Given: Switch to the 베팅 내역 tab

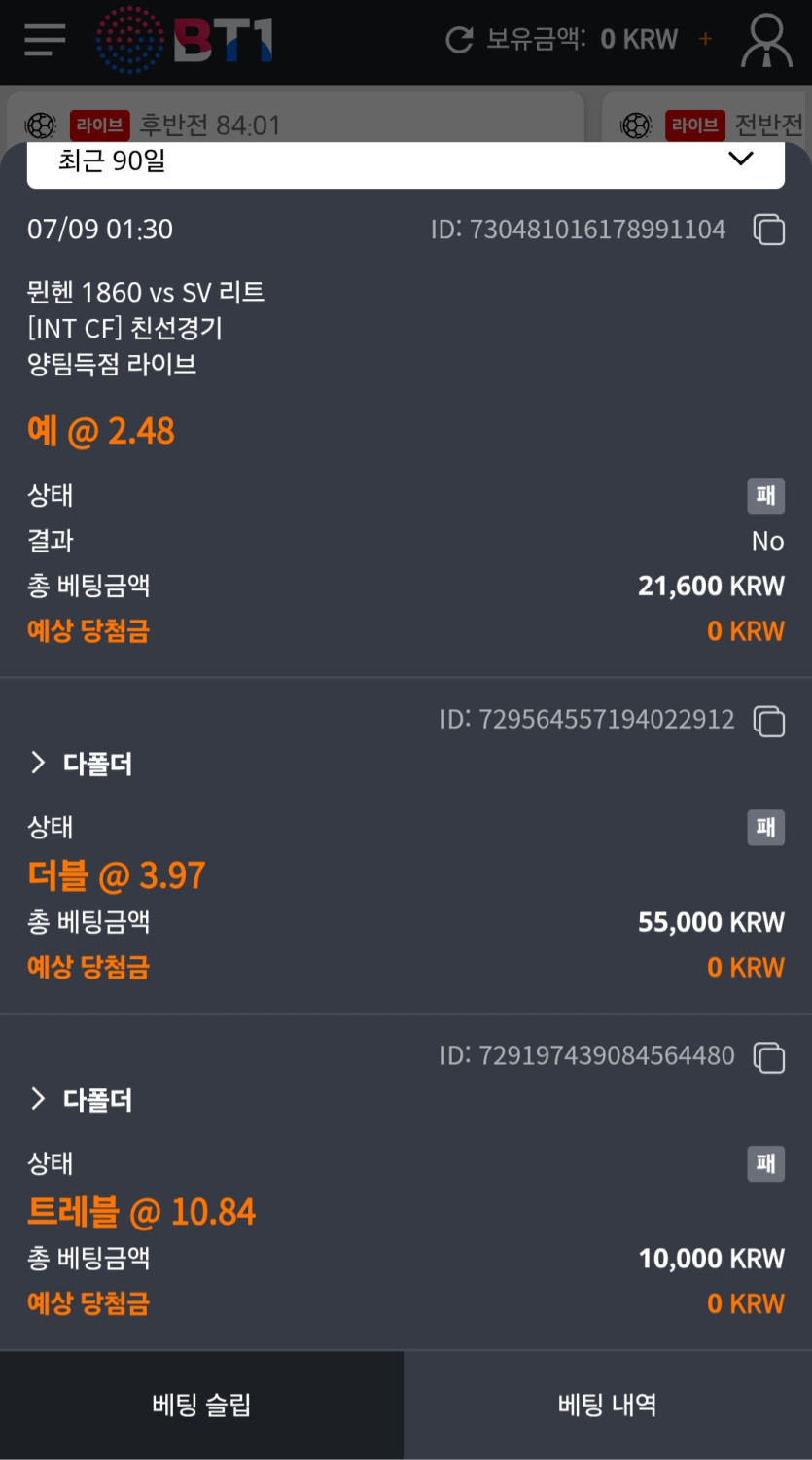Looking at the screenshot, I should tap(608, 1405).
